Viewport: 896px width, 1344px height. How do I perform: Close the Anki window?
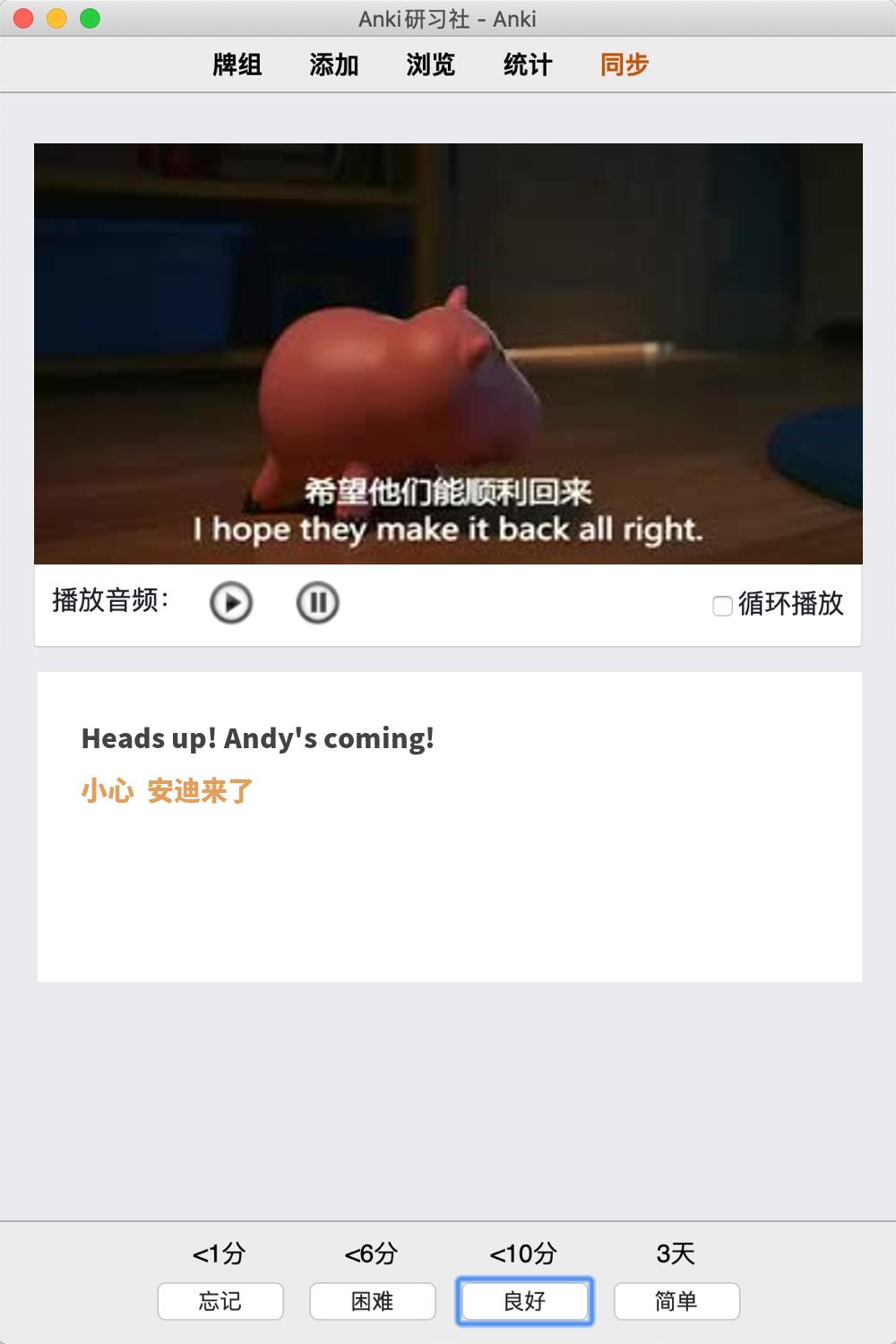coord(24,18)
